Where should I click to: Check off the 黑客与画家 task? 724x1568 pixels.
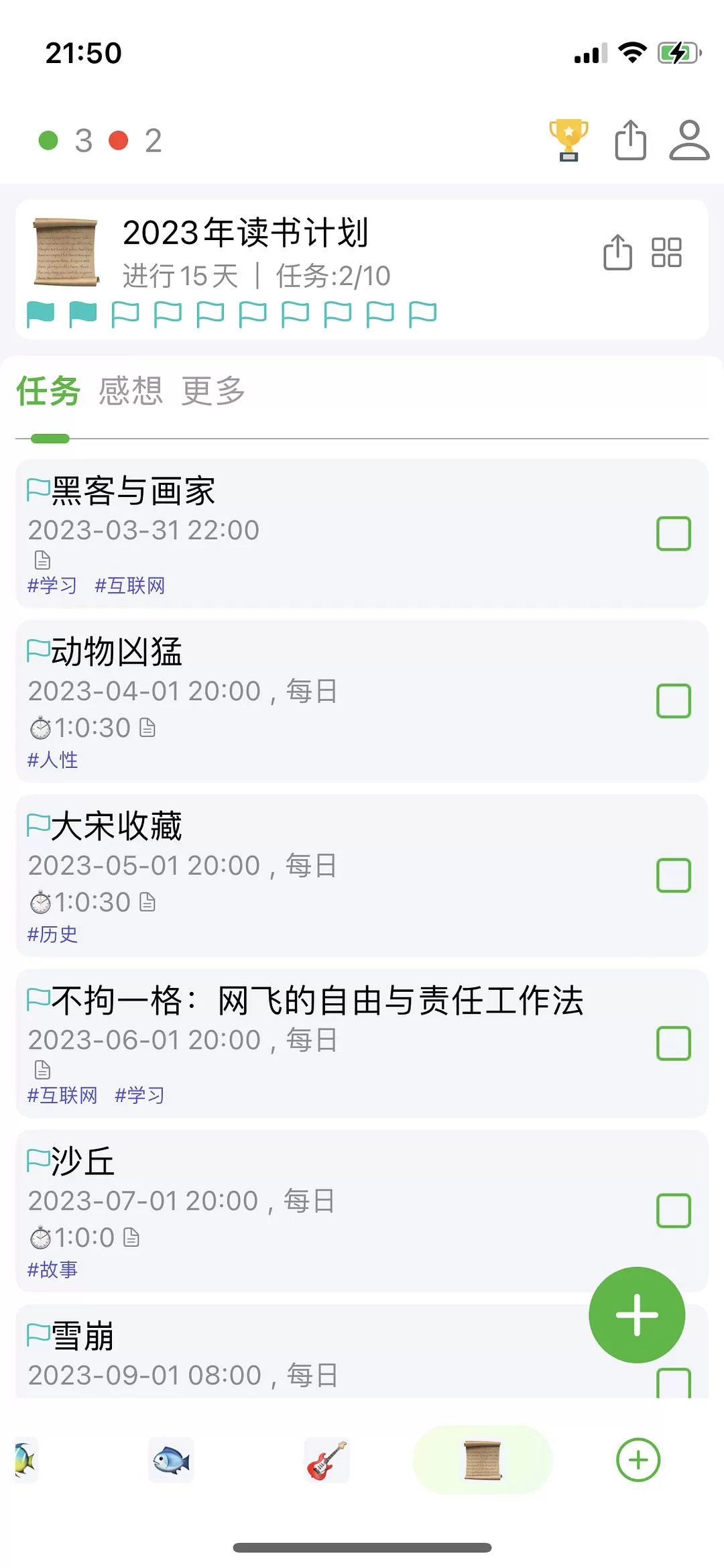pos(673,534)
